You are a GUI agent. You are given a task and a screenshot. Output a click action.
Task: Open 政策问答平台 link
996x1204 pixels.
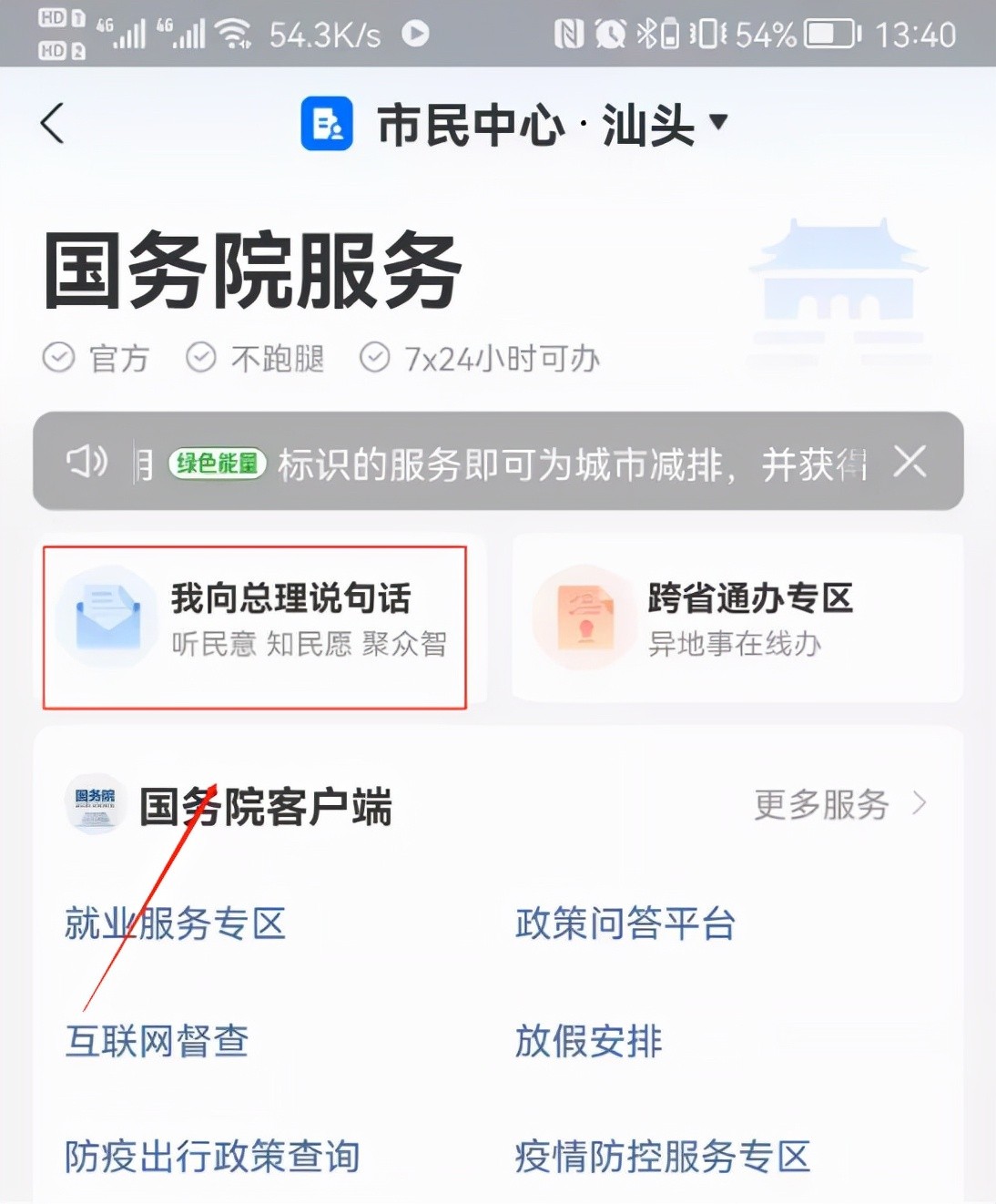tap(625, 923)
